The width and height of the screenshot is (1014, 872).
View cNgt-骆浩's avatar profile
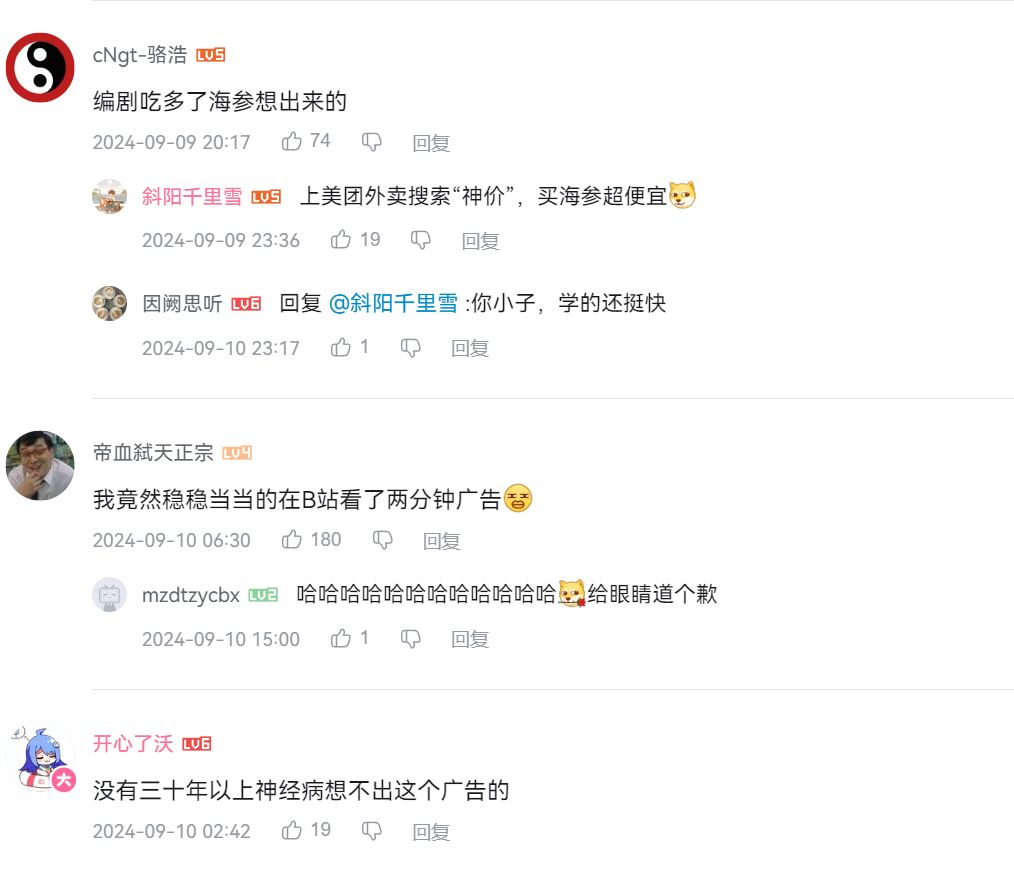point(41,67)
